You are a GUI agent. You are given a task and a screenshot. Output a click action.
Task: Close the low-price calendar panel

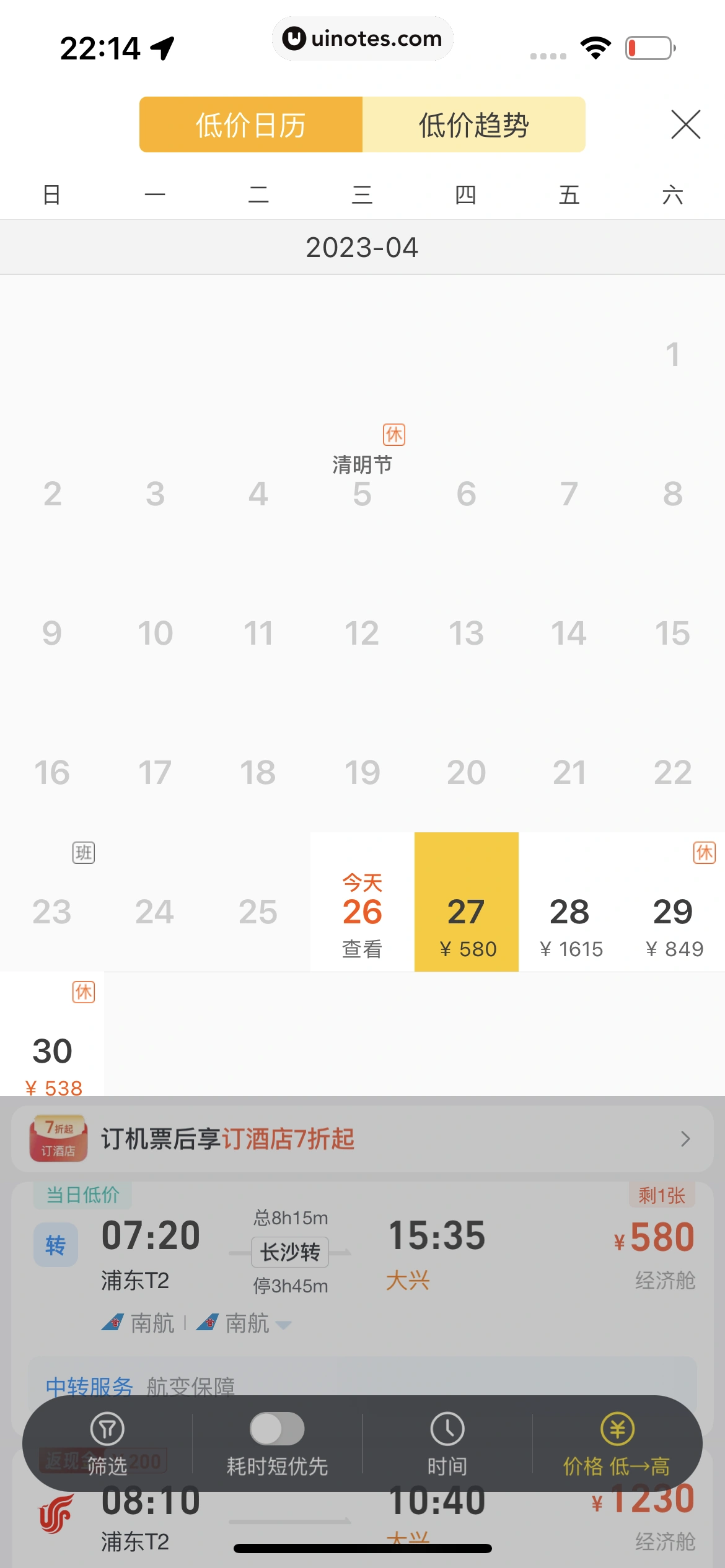[685, 124]
